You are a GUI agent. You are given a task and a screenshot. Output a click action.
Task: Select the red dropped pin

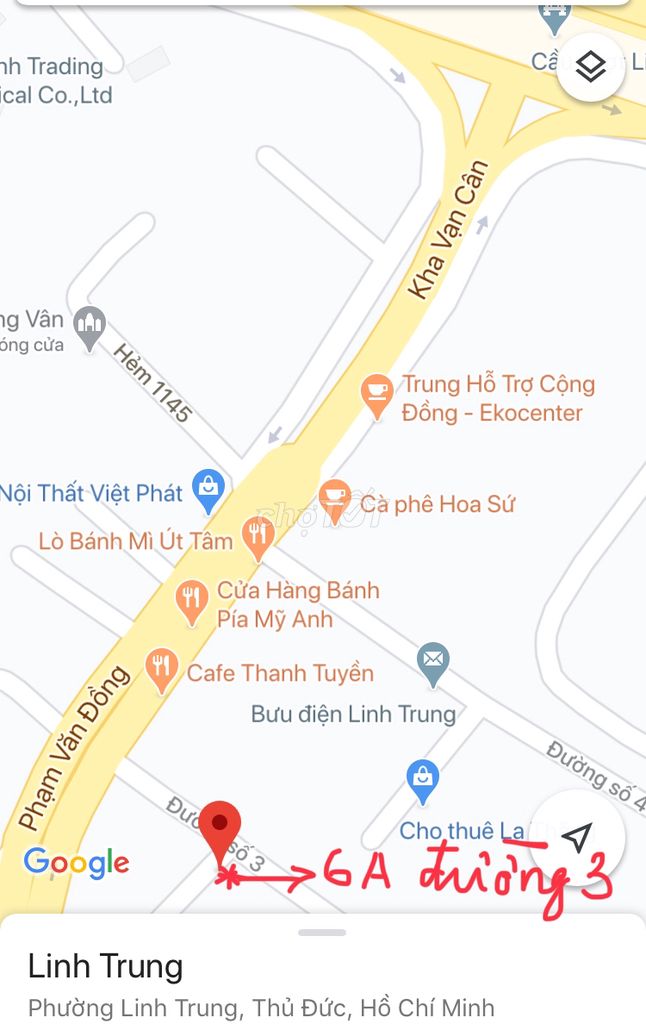tap(220, 830)
